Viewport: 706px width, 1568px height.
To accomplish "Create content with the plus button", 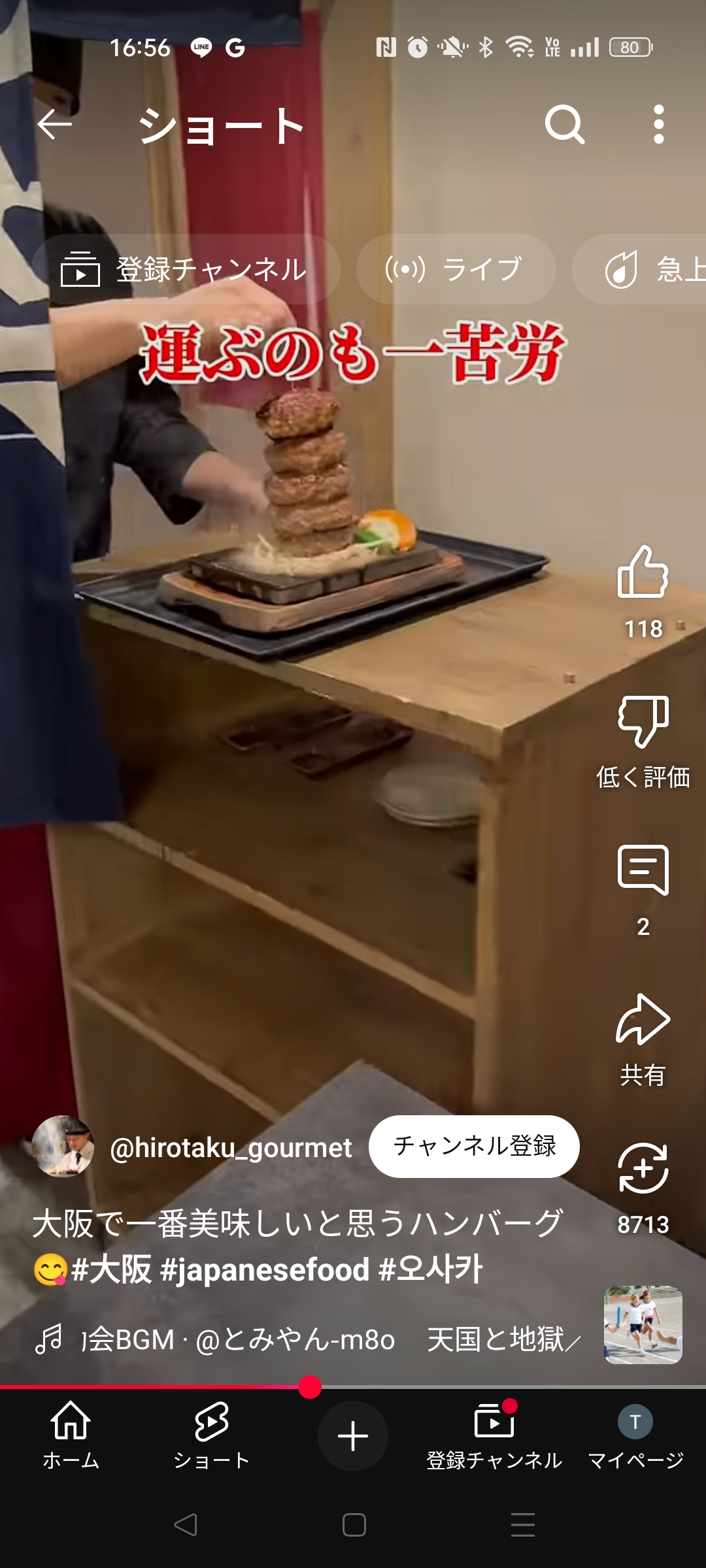I will [353, 1436].
